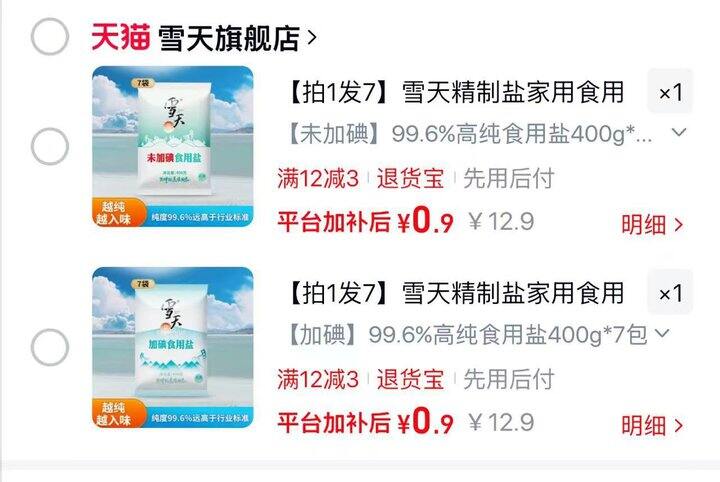View 明细 price details for 加碘 salt
The width and height of the screenshot is (720, 482).
(652, 426)
